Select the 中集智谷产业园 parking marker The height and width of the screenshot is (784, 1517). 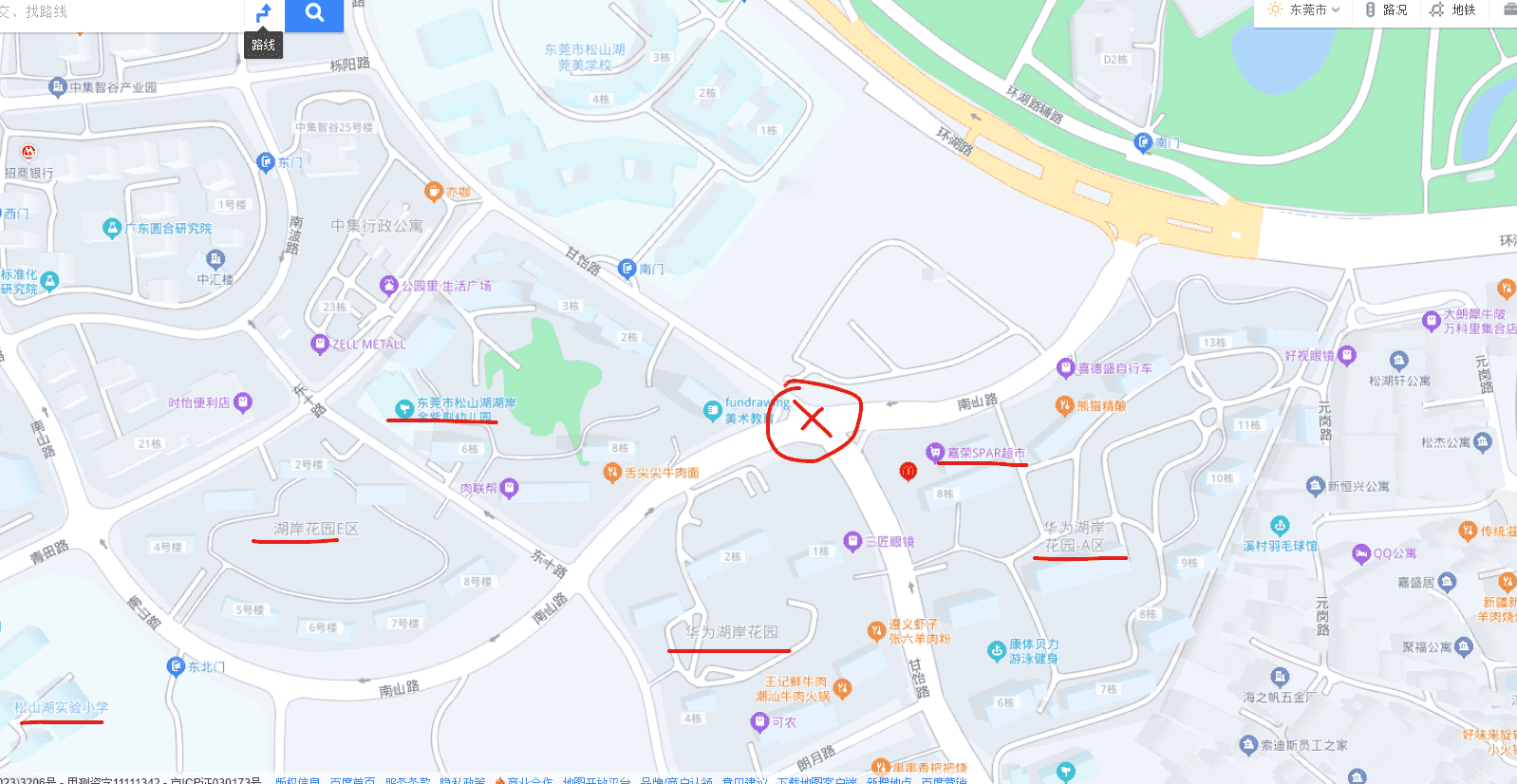click(x=57, y=87)
